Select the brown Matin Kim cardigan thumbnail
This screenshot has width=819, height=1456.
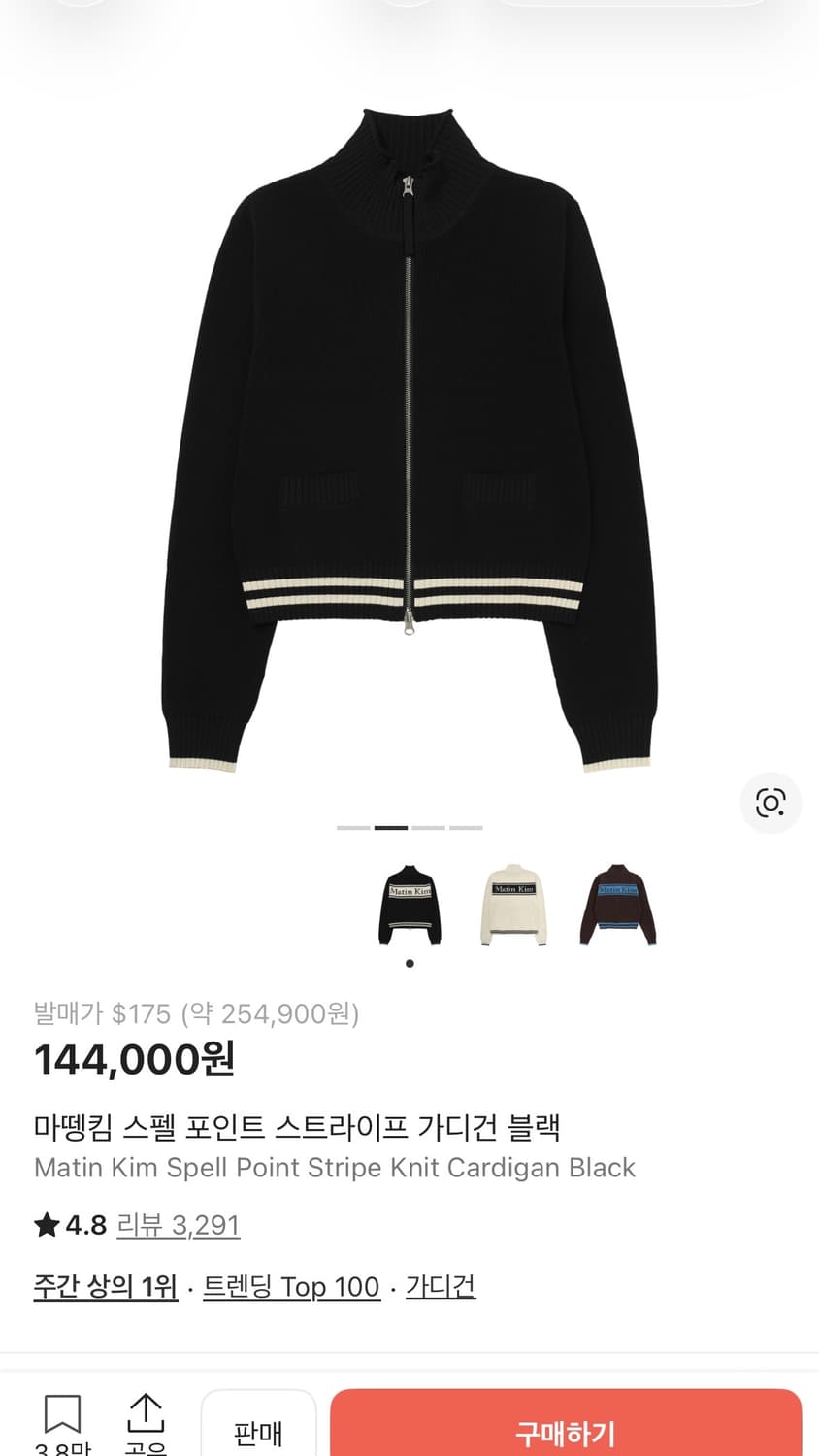[x=617, y=903]
